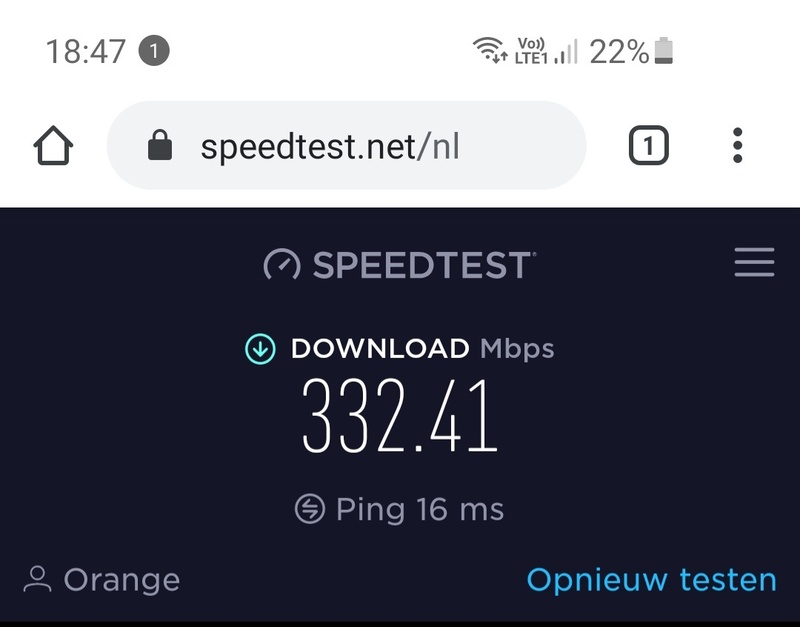The width and height of the screenshot is (800, 627).
Task: Tap Opnieuw testen to rerun test
Action: [x=651, y=580]
